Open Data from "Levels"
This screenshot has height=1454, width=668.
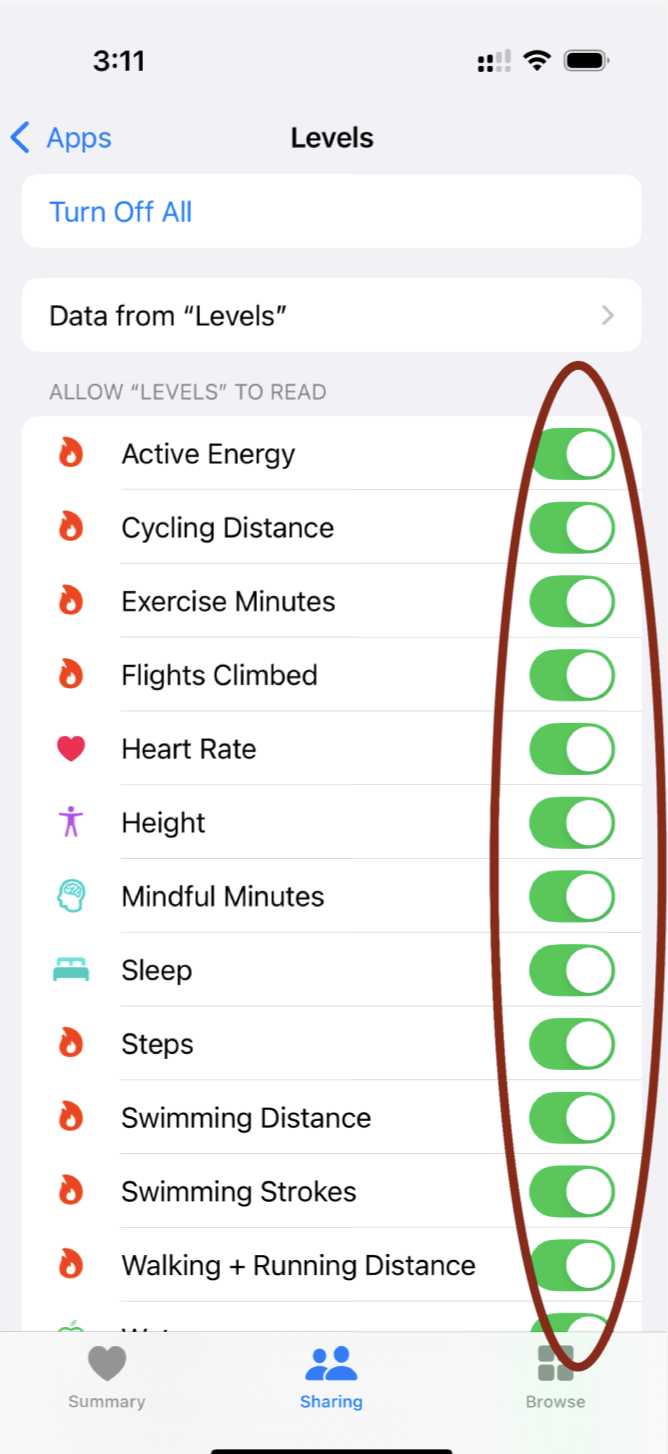331,316
